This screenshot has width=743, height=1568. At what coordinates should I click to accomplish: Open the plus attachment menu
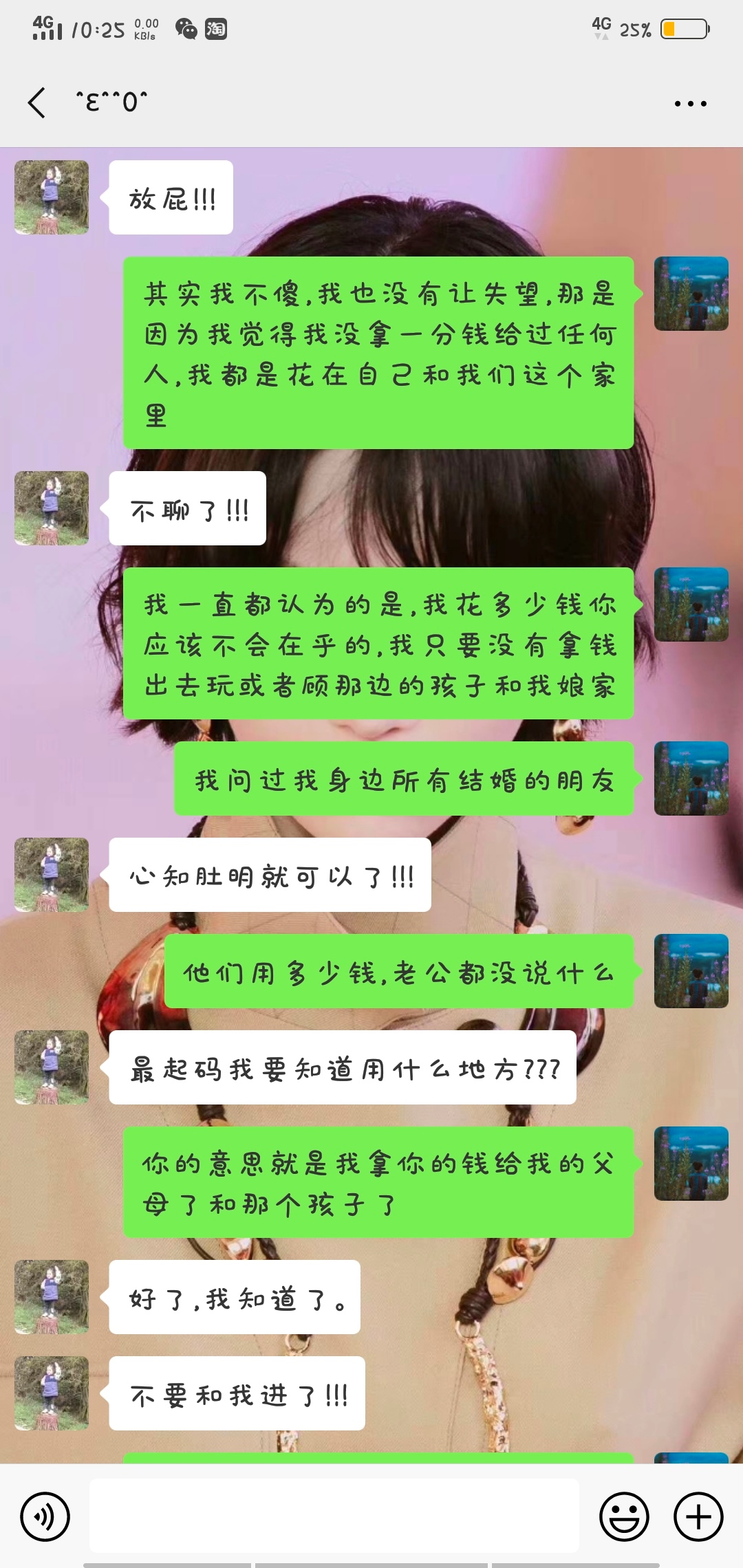point(698,1516)
